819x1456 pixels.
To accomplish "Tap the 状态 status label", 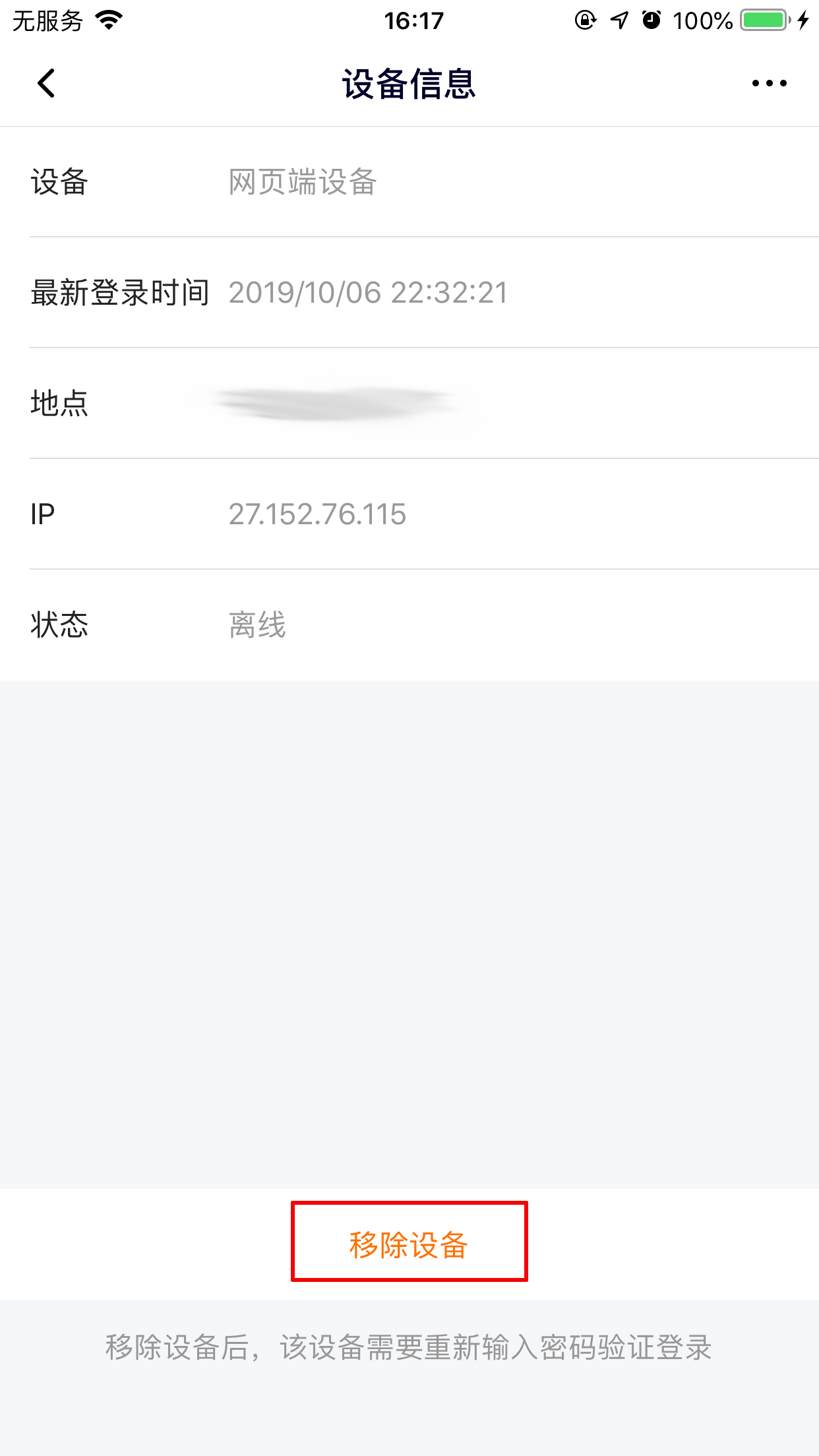I will pyautogui.click(x=58, y=625).
